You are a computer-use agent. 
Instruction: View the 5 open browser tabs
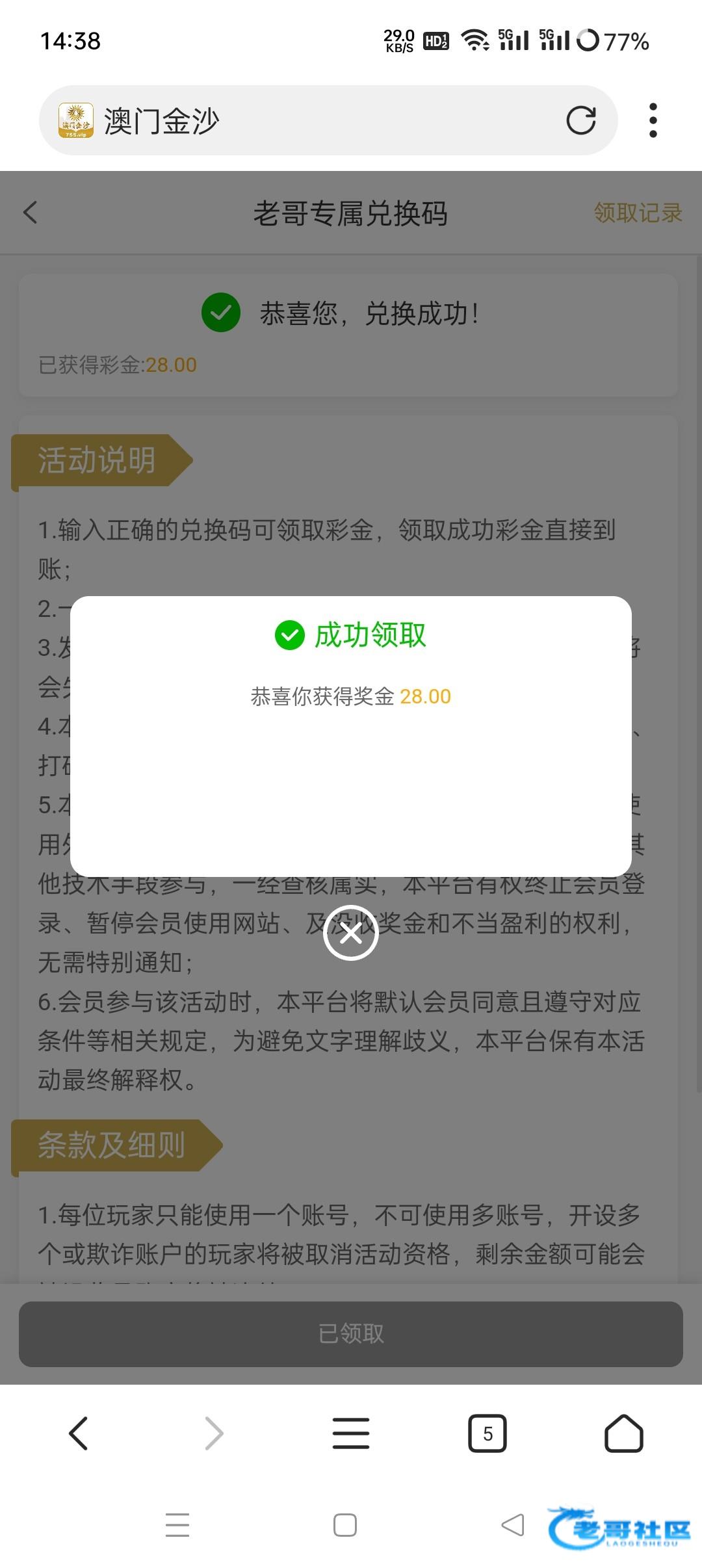(x=487, y=1433)
